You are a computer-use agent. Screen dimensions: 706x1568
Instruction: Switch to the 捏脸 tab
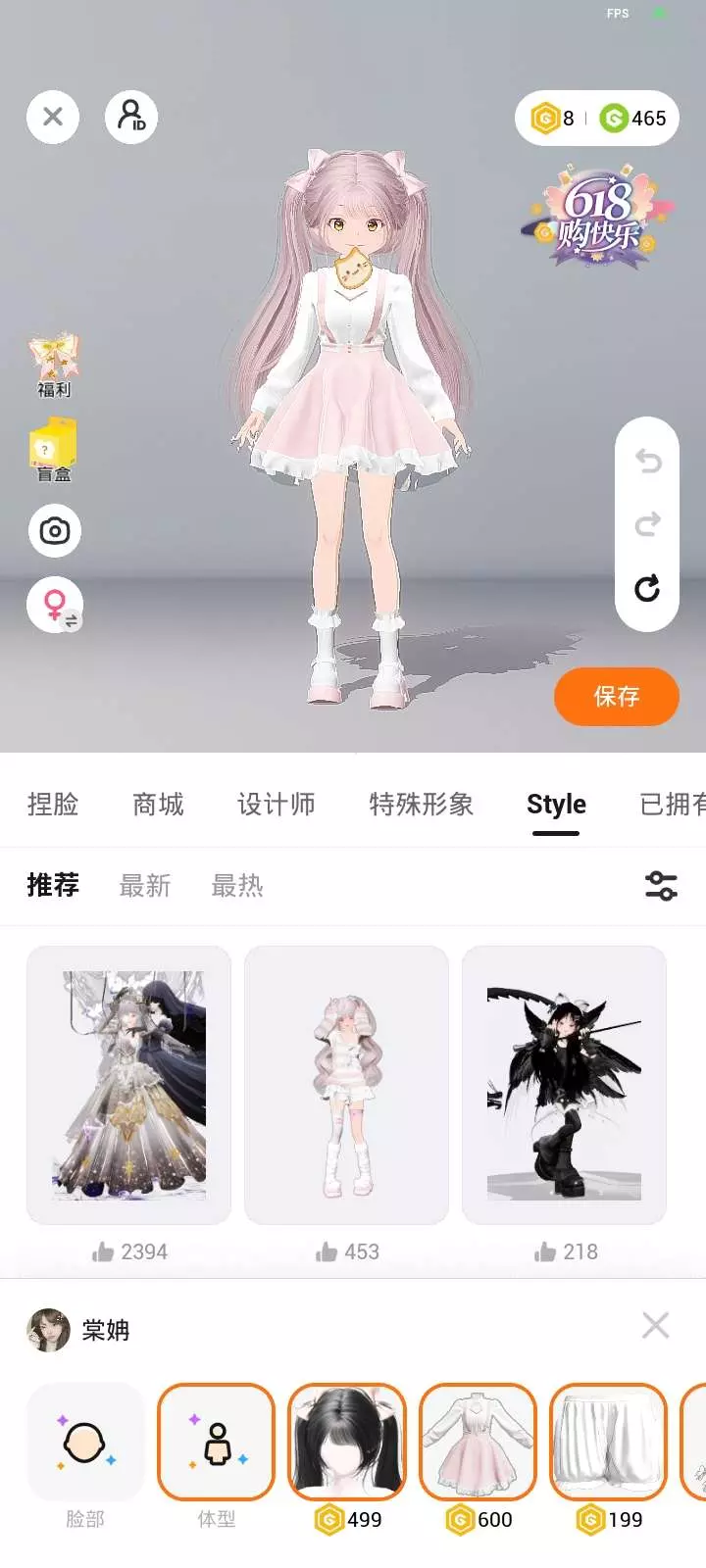[53, 805]
